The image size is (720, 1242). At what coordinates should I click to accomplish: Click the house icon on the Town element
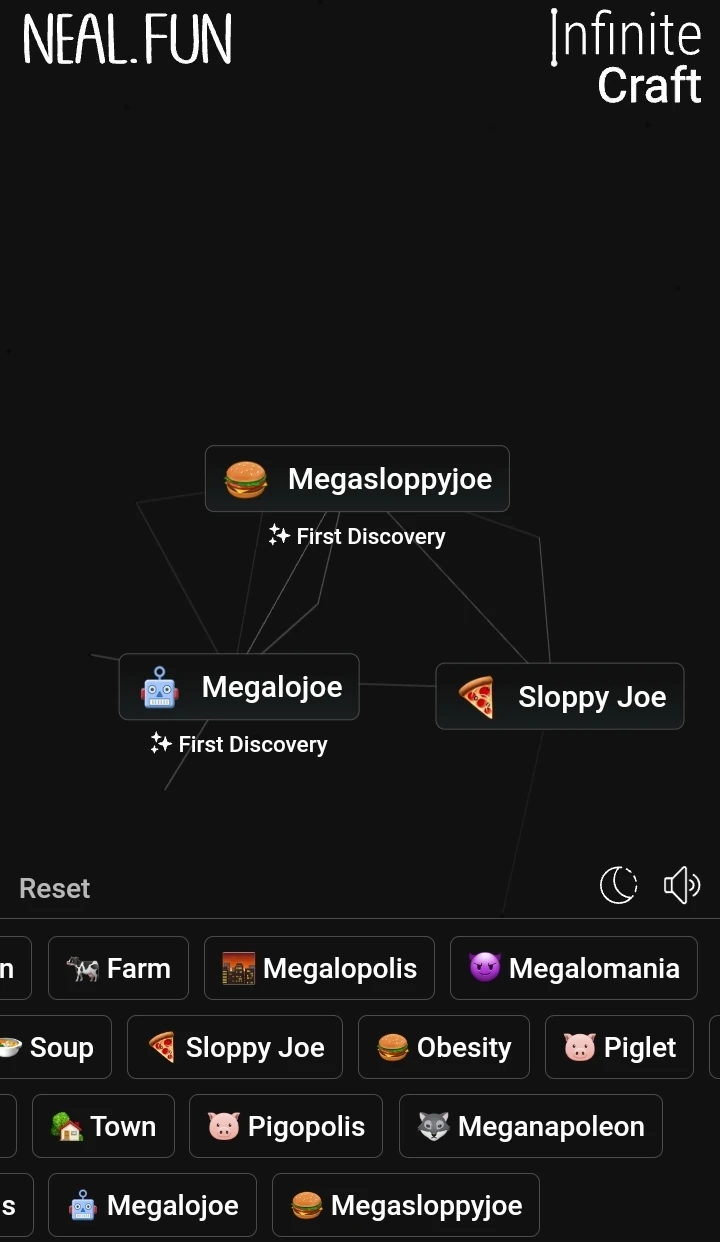coord(68,1126)
